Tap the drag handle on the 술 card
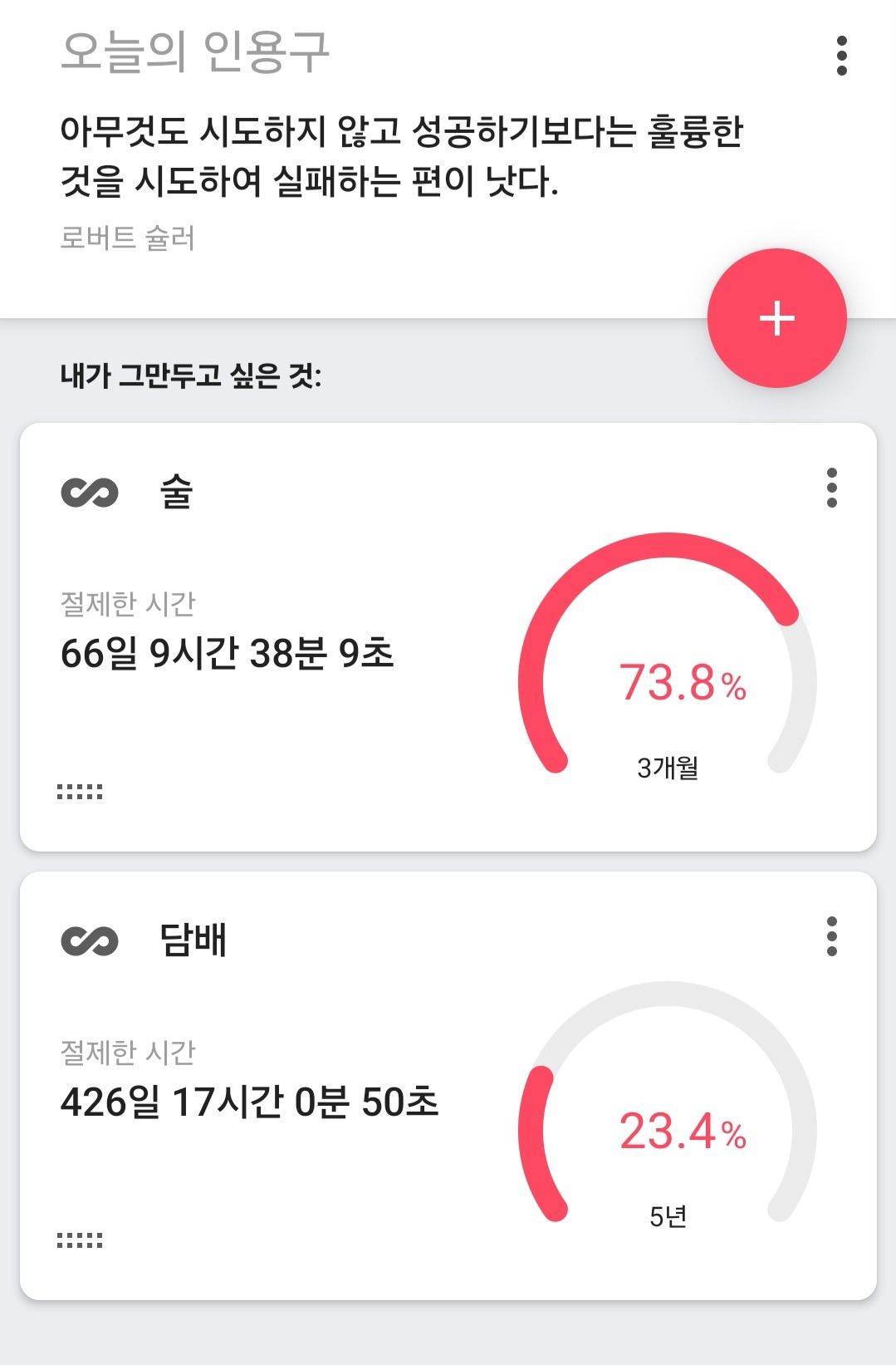The width and height of the screenshot is (896, 1365). (x=80, y=792)
